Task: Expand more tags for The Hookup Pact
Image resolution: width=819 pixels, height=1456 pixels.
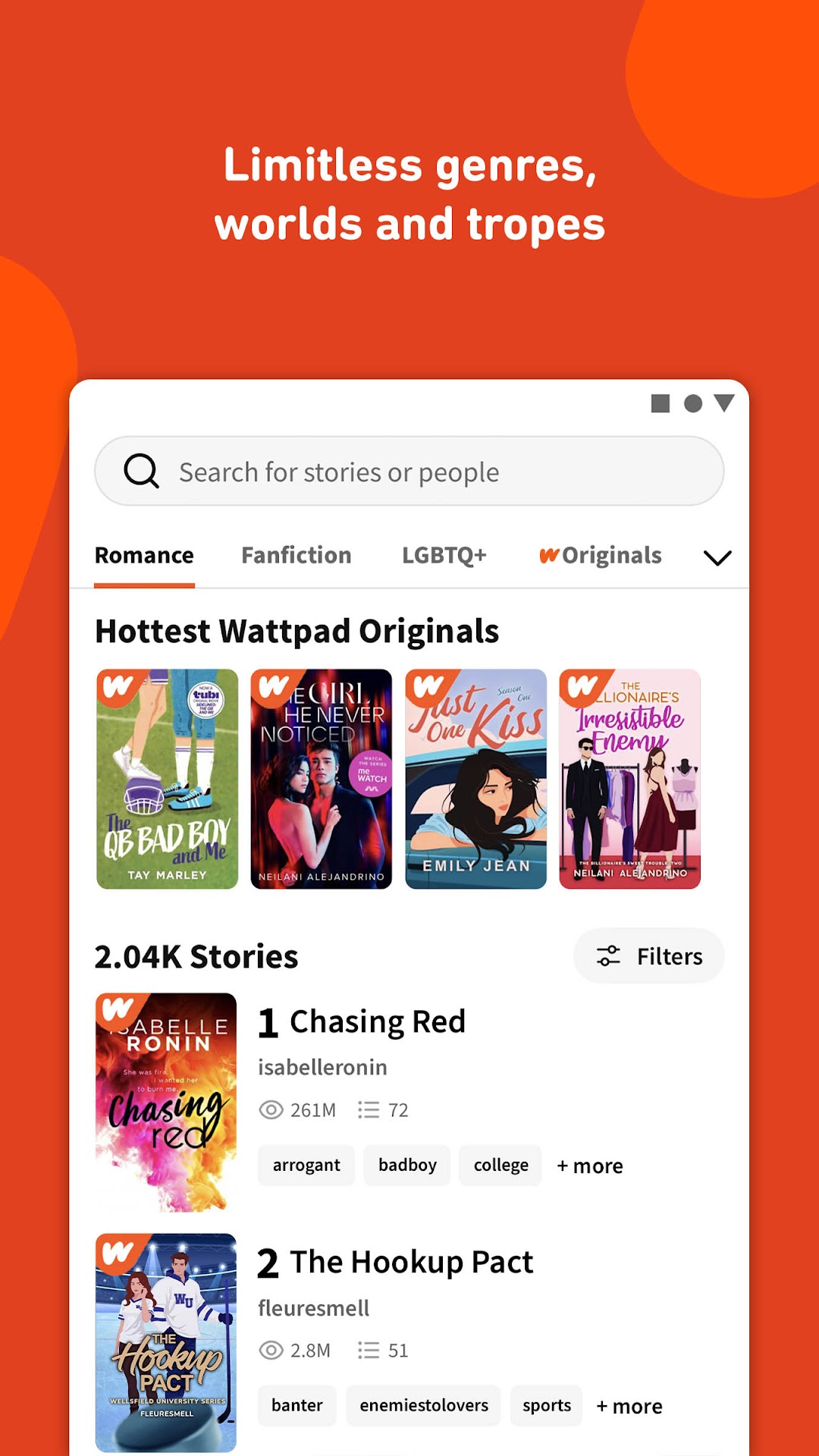Action: [629, 1405]
